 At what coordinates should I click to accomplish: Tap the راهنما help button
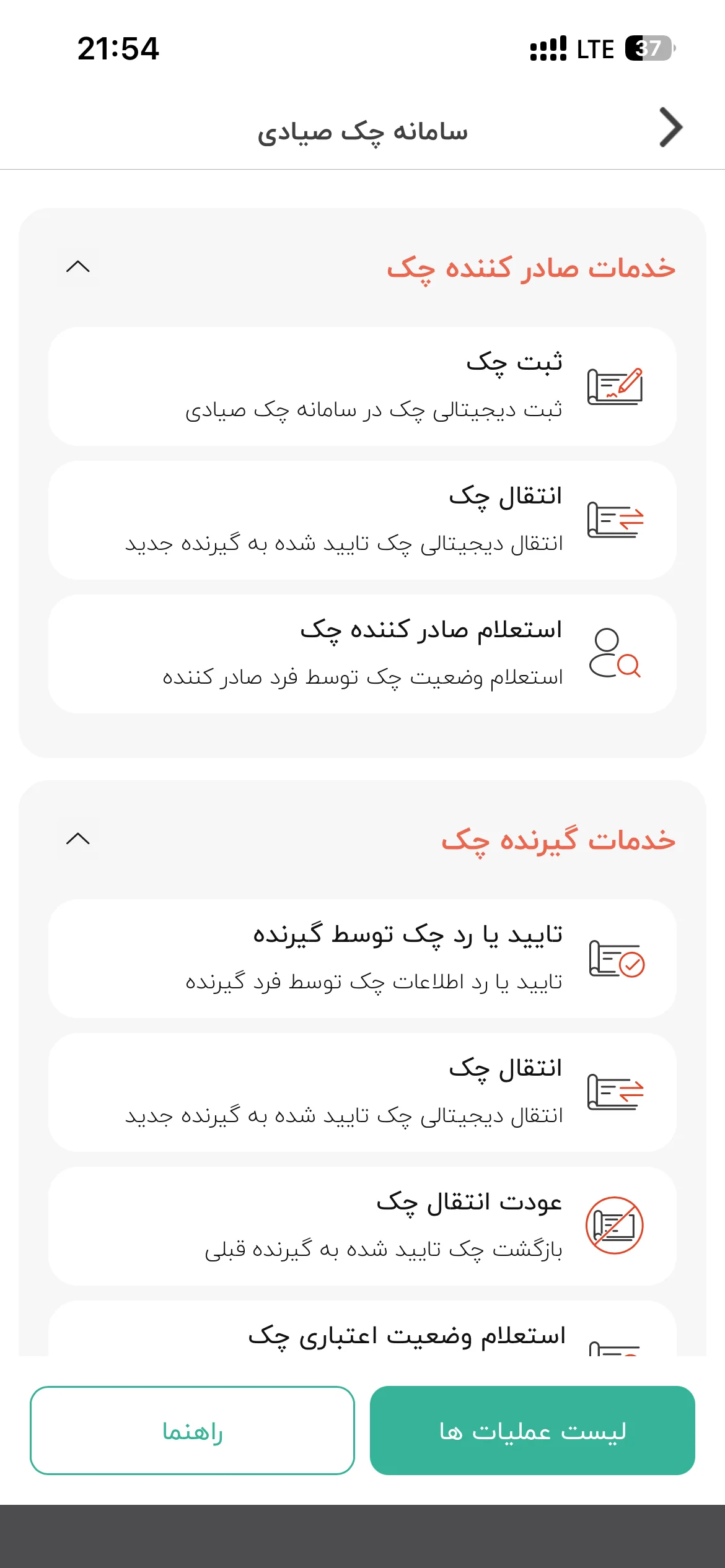click(192, 1431)
